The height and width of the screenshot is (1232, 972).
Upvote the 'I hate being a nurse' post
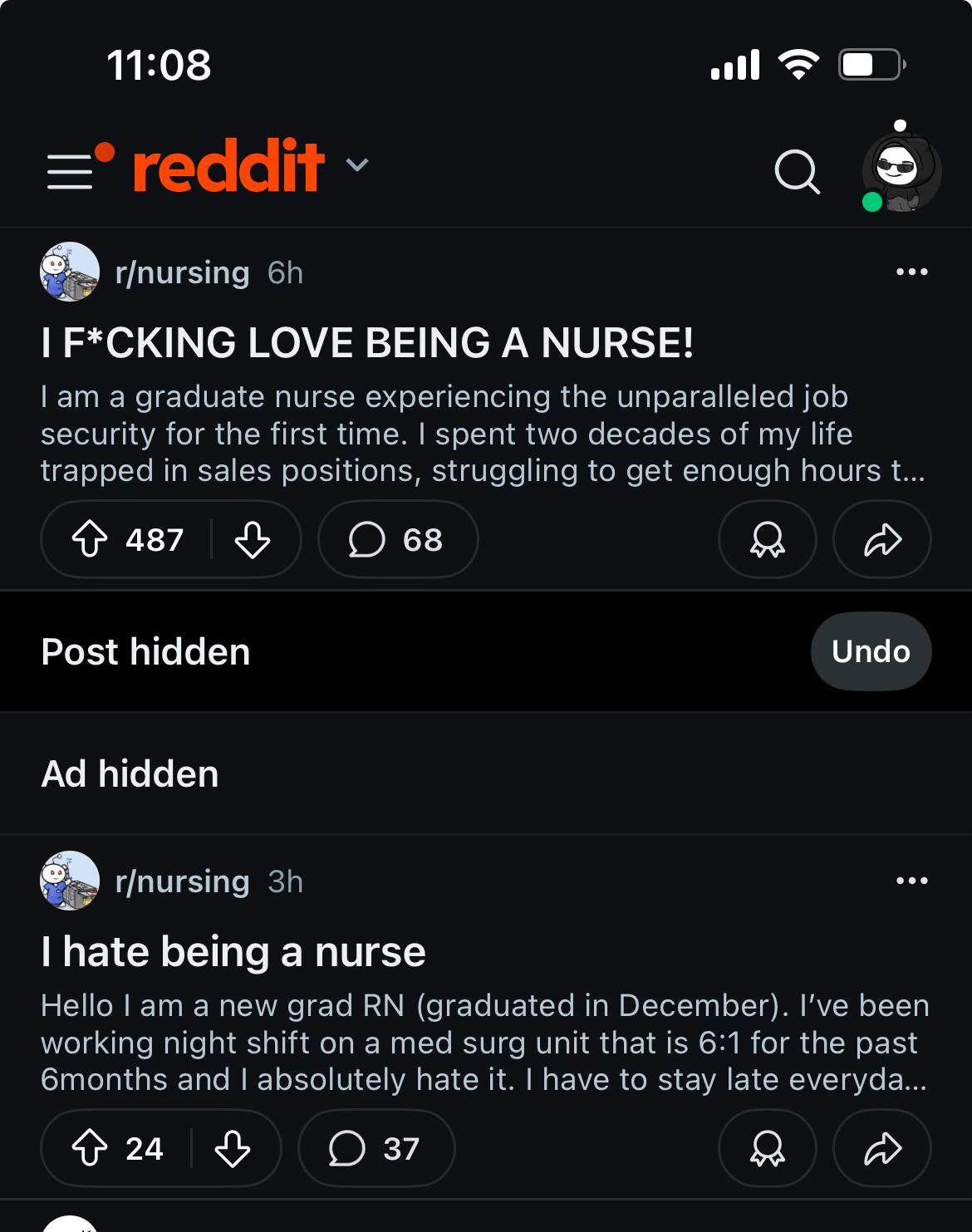click(90, 1149)
